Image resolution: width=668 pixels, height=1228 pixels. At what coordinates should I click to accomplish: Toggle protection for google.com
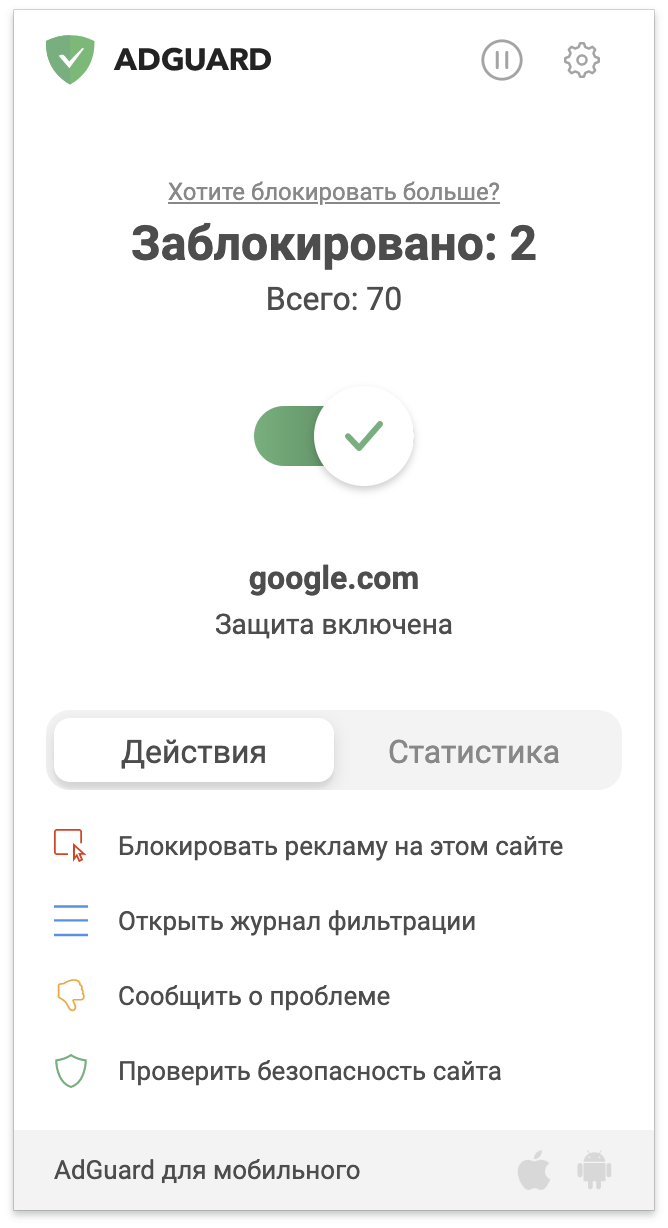(334, 436)
